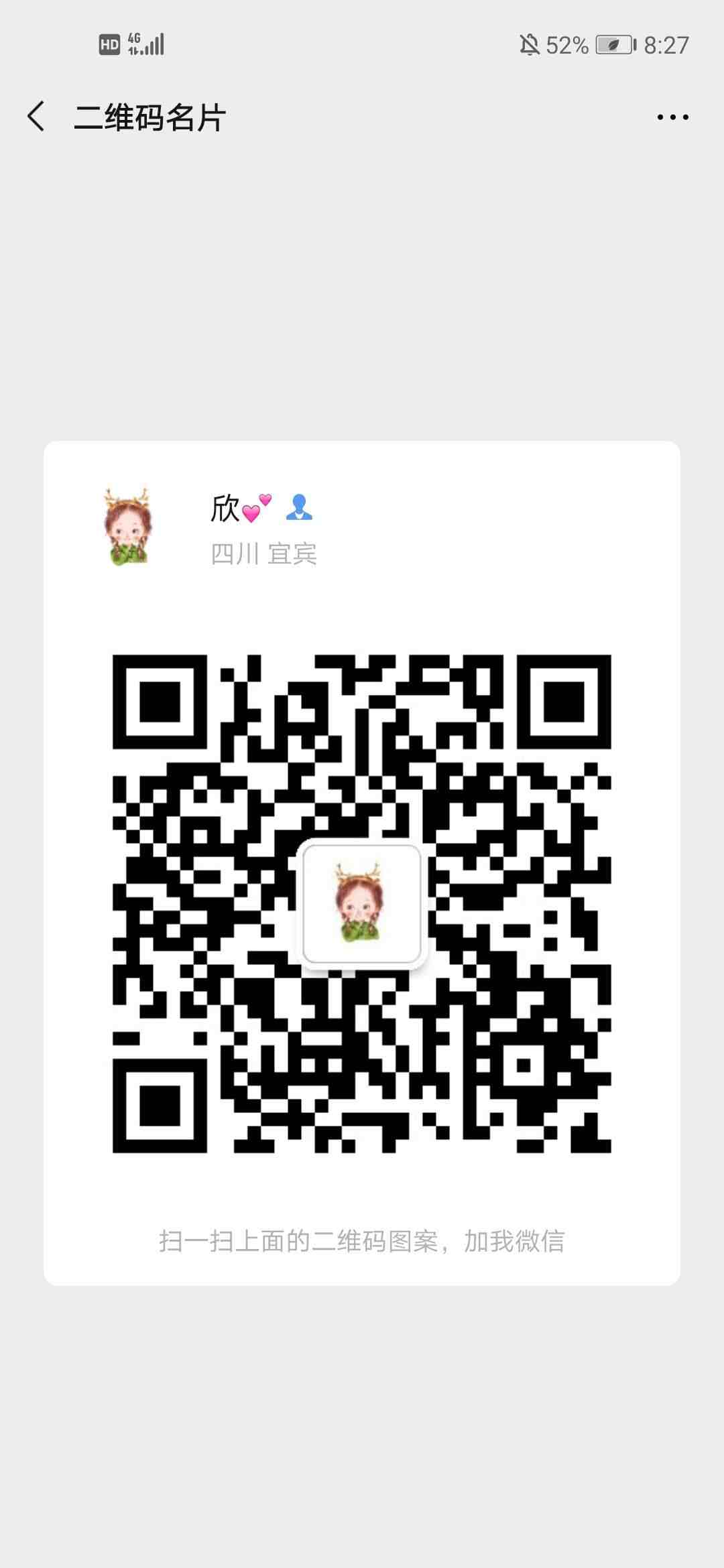Go back from the QR code card page

click(x=36, y=117)
